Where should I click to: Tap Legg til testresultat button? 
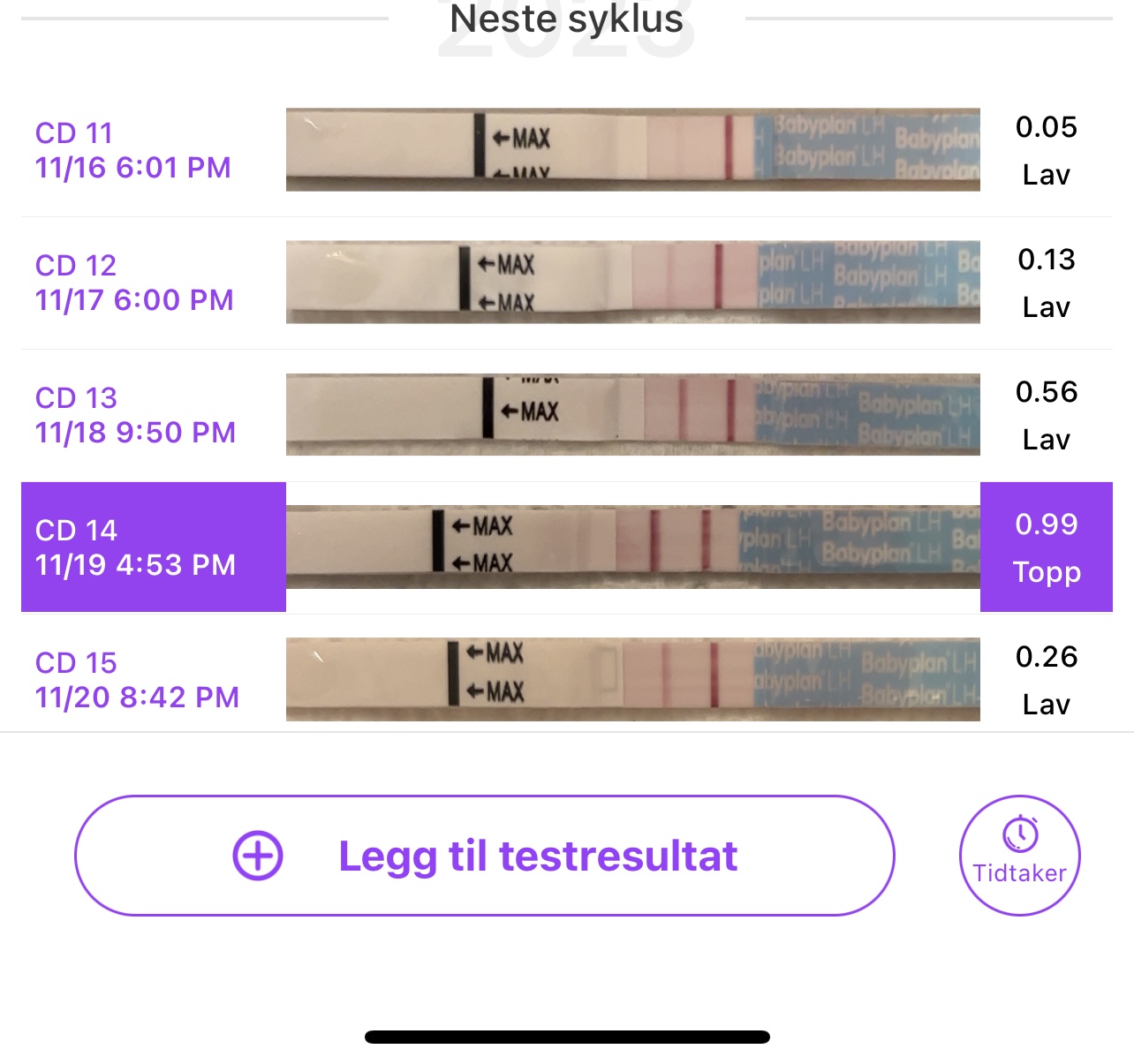(x=484, y=856)
